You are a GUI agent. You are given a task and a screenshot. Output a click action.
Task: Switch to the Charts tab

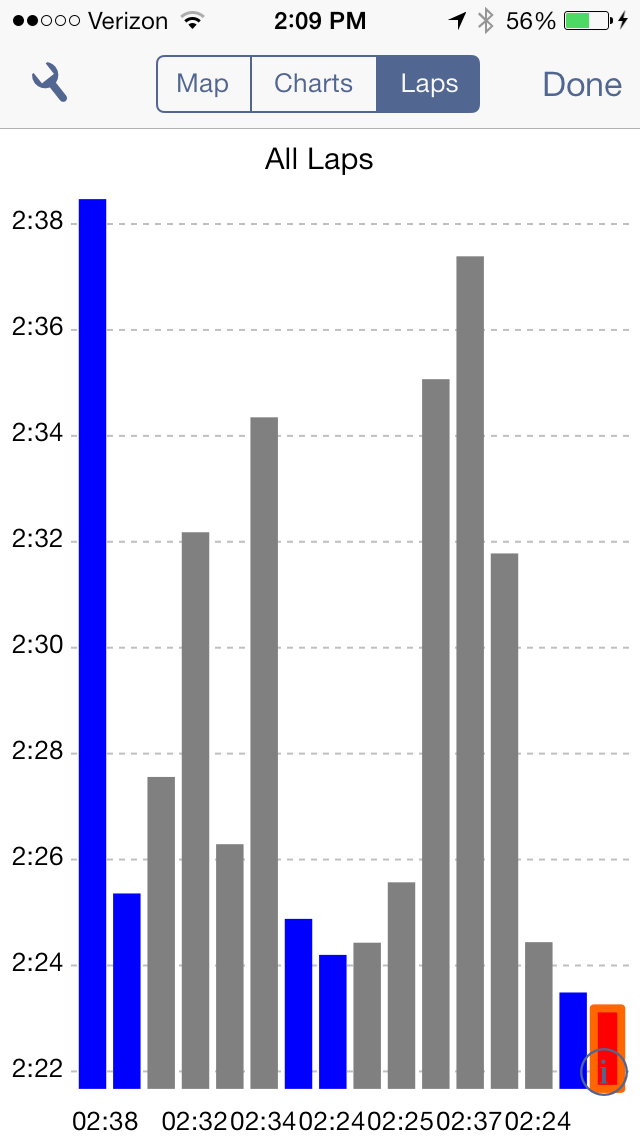pos(313,84)
